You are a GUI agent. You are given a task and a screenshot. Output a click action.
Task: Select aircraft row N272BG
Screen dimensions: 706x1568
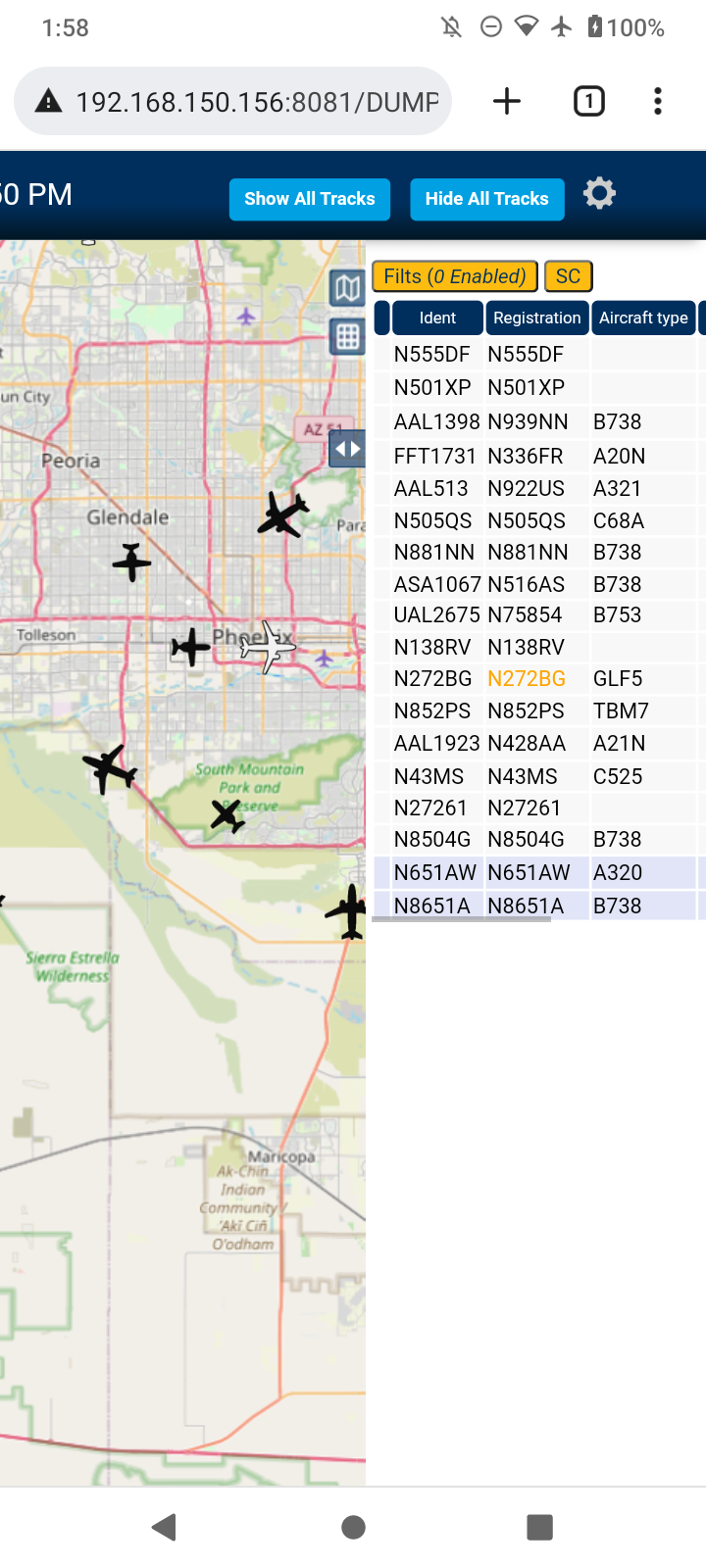(x=539, y=678)
